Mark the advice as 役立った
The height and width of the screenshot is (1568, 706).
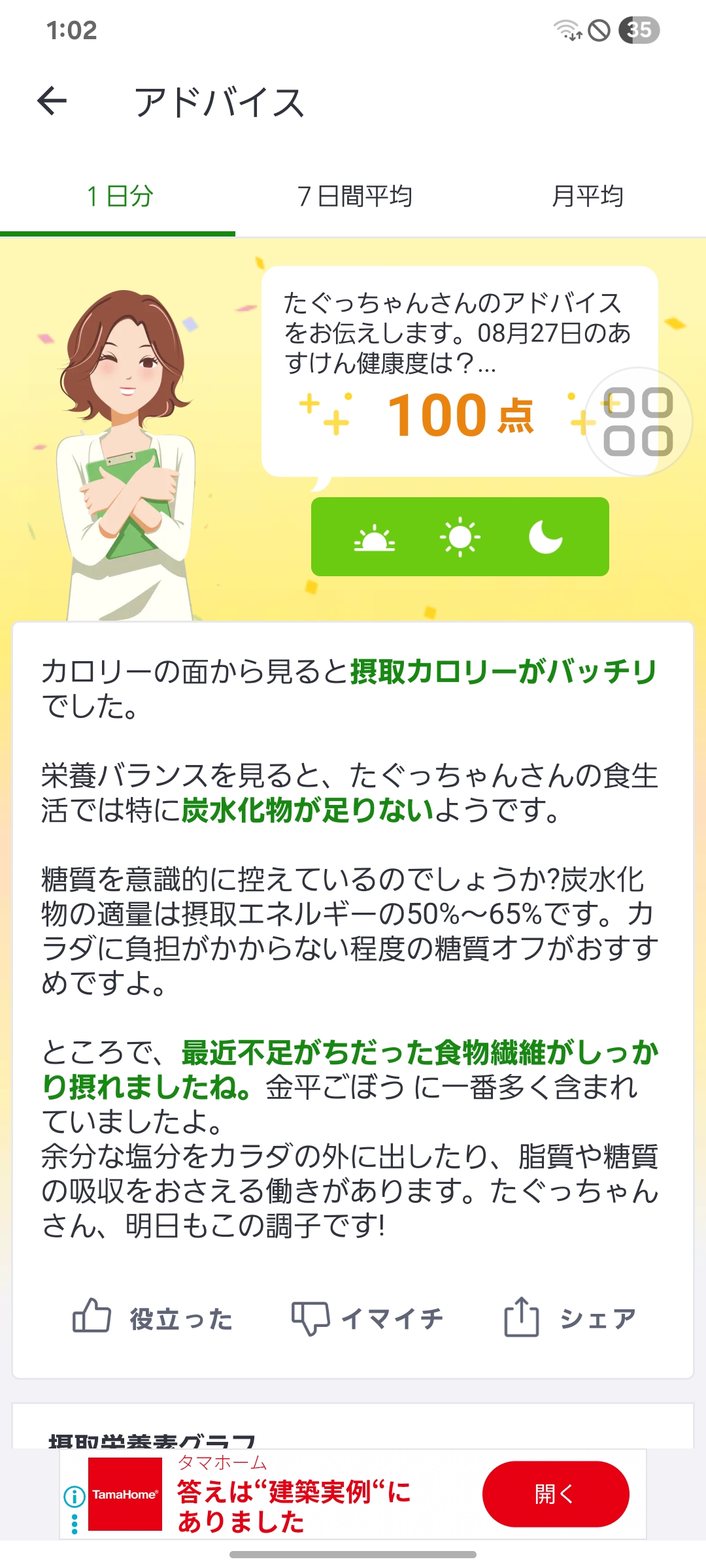(152, 1318)
